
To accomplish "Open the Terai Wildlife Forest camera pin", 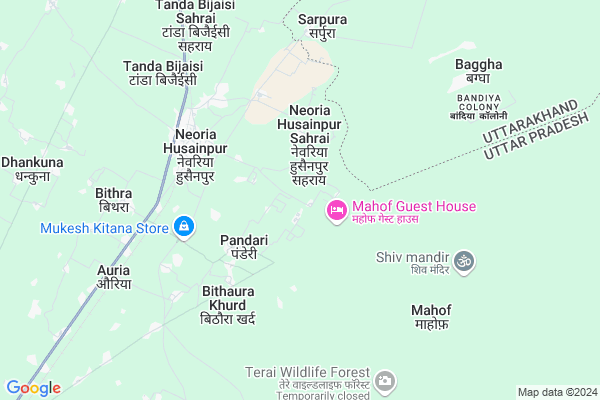I will (386, 380).
